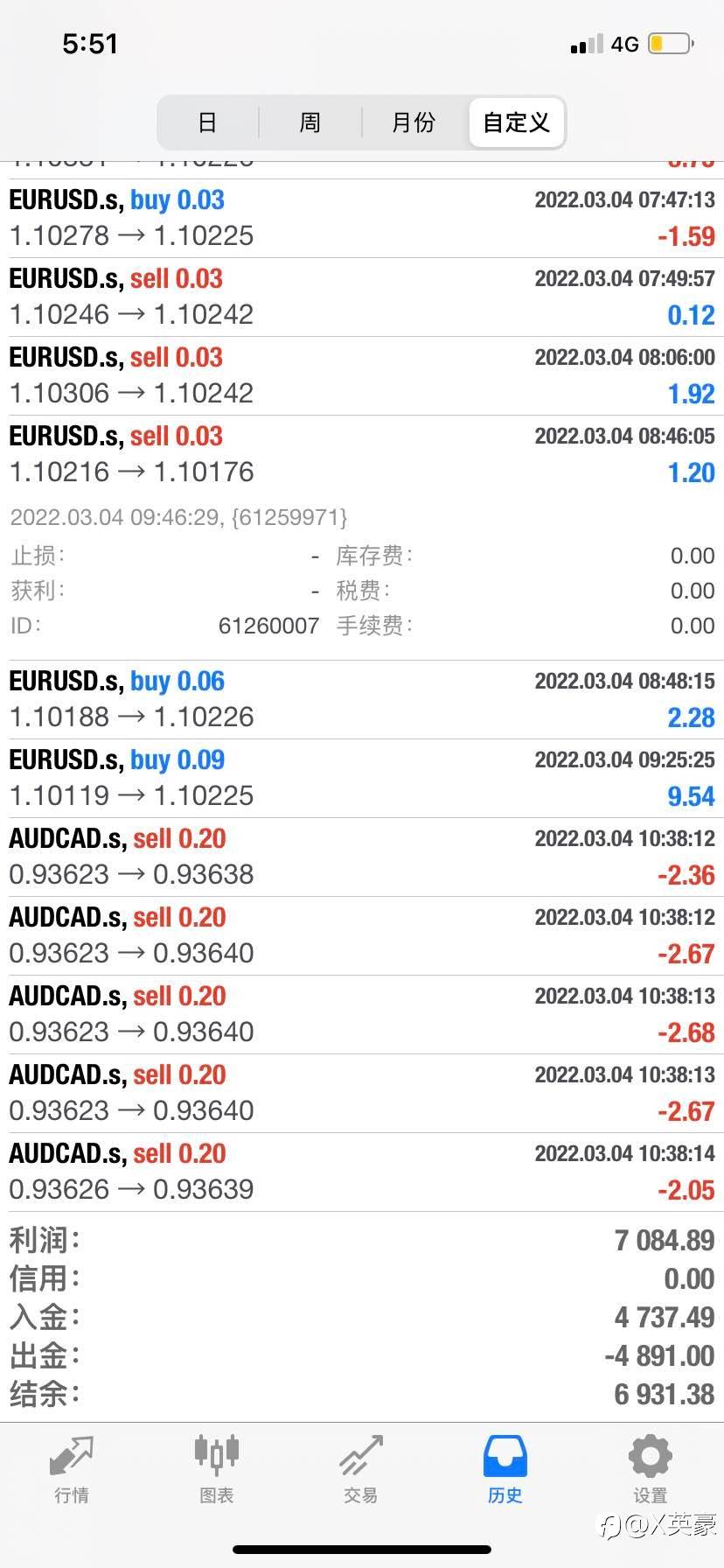
Task: Show details of EURUSD sell at 08:06:00
Action: click(362, 375)
